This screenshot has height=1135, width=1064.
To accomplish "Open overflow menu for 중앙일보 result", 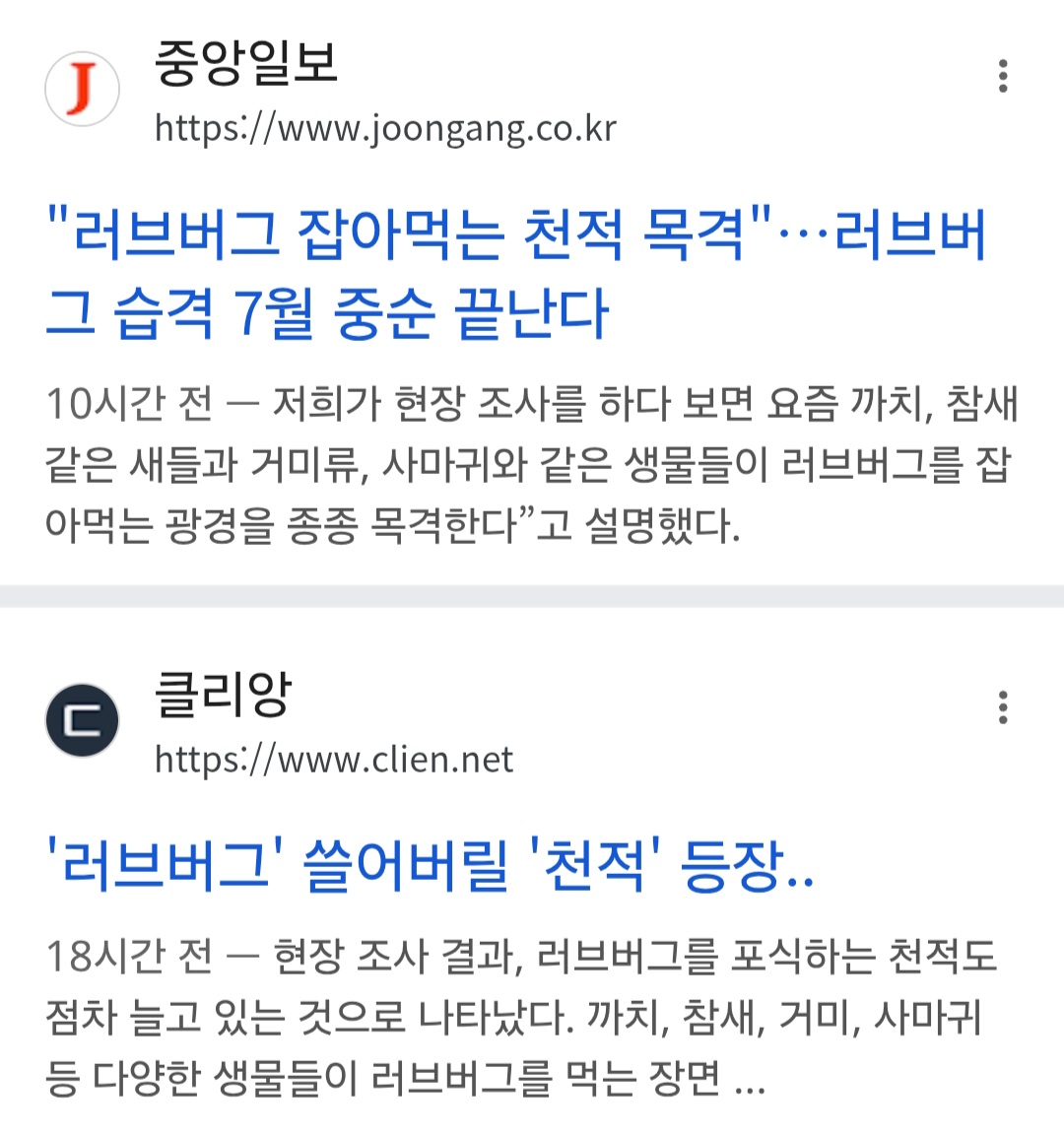I will point(1003,77).
